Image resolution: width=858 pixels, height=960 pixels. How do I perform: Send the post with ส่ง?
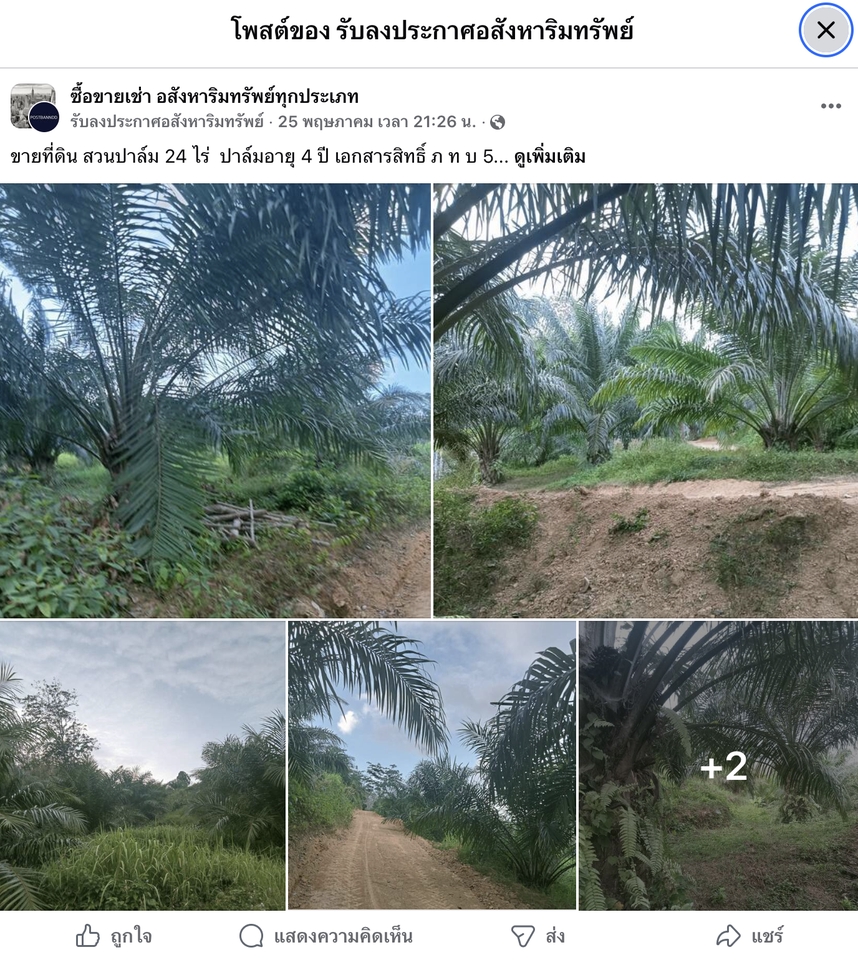(538, 936)
